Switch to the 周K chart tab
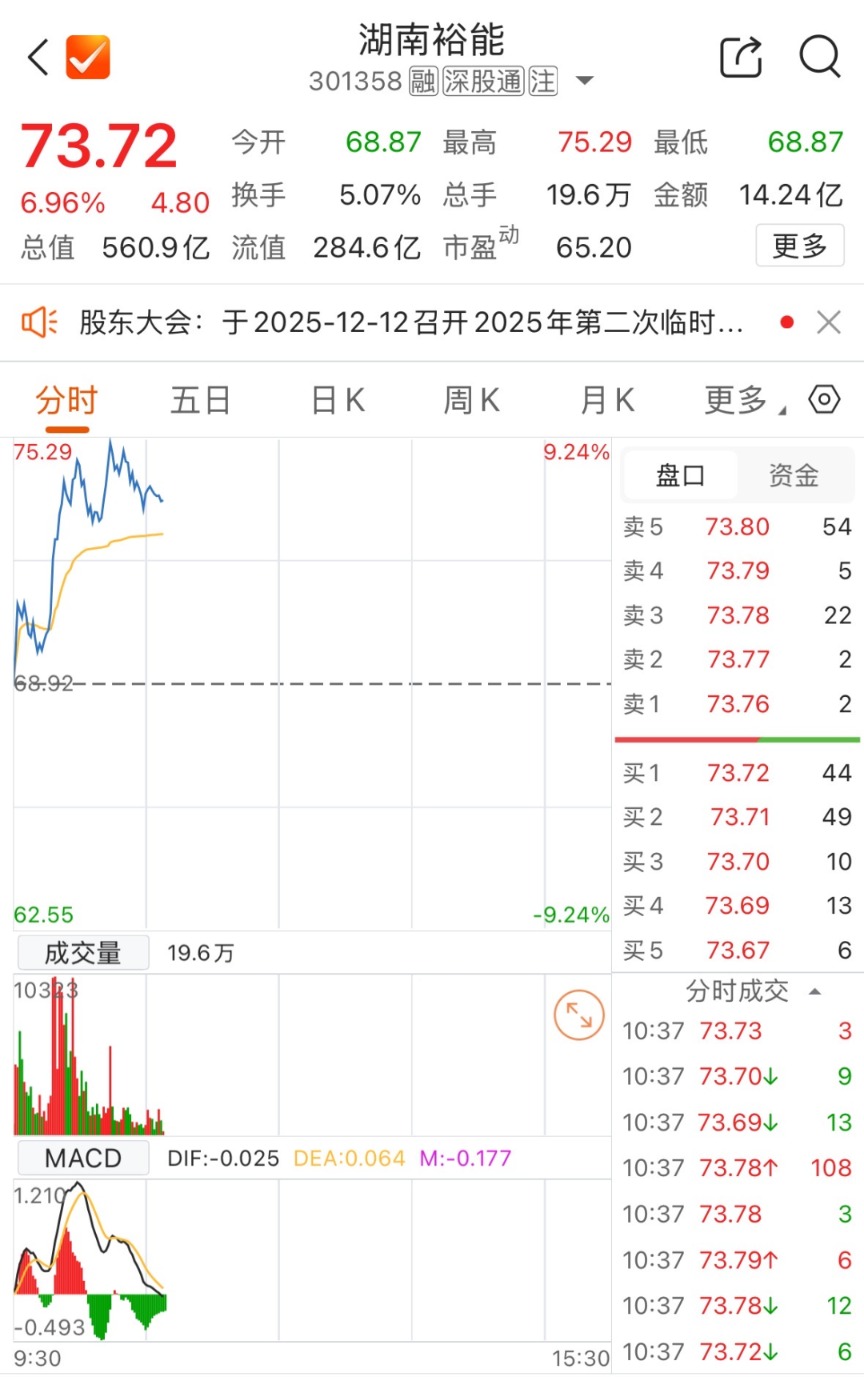Screen dimensions: 864x1377 (471, 401)
